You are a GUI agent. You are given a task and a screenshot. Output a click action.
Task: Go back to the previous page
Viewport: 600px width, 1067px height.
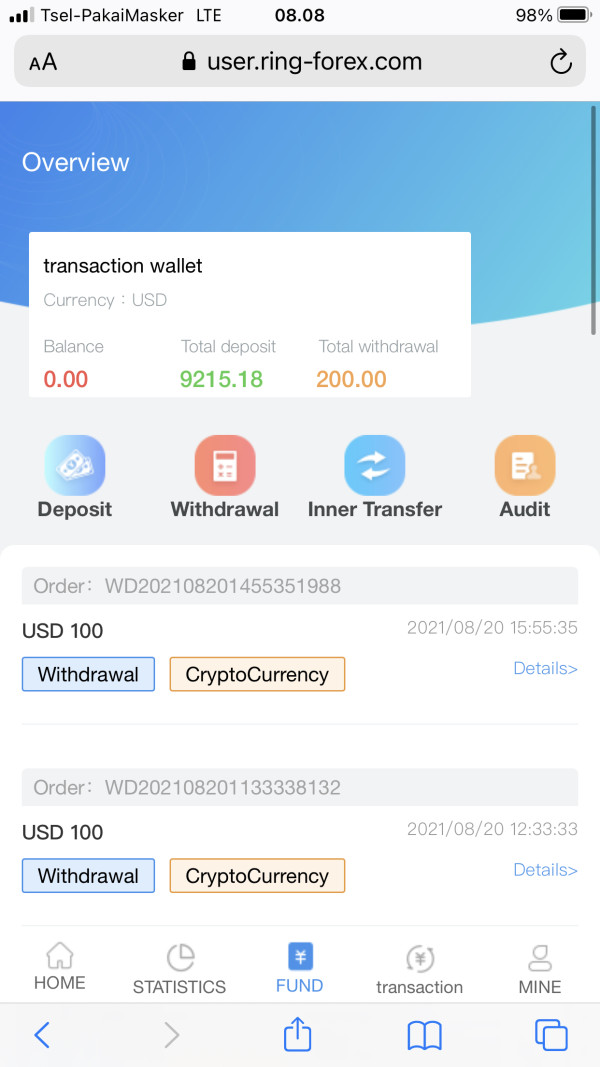click(41, 1036)
